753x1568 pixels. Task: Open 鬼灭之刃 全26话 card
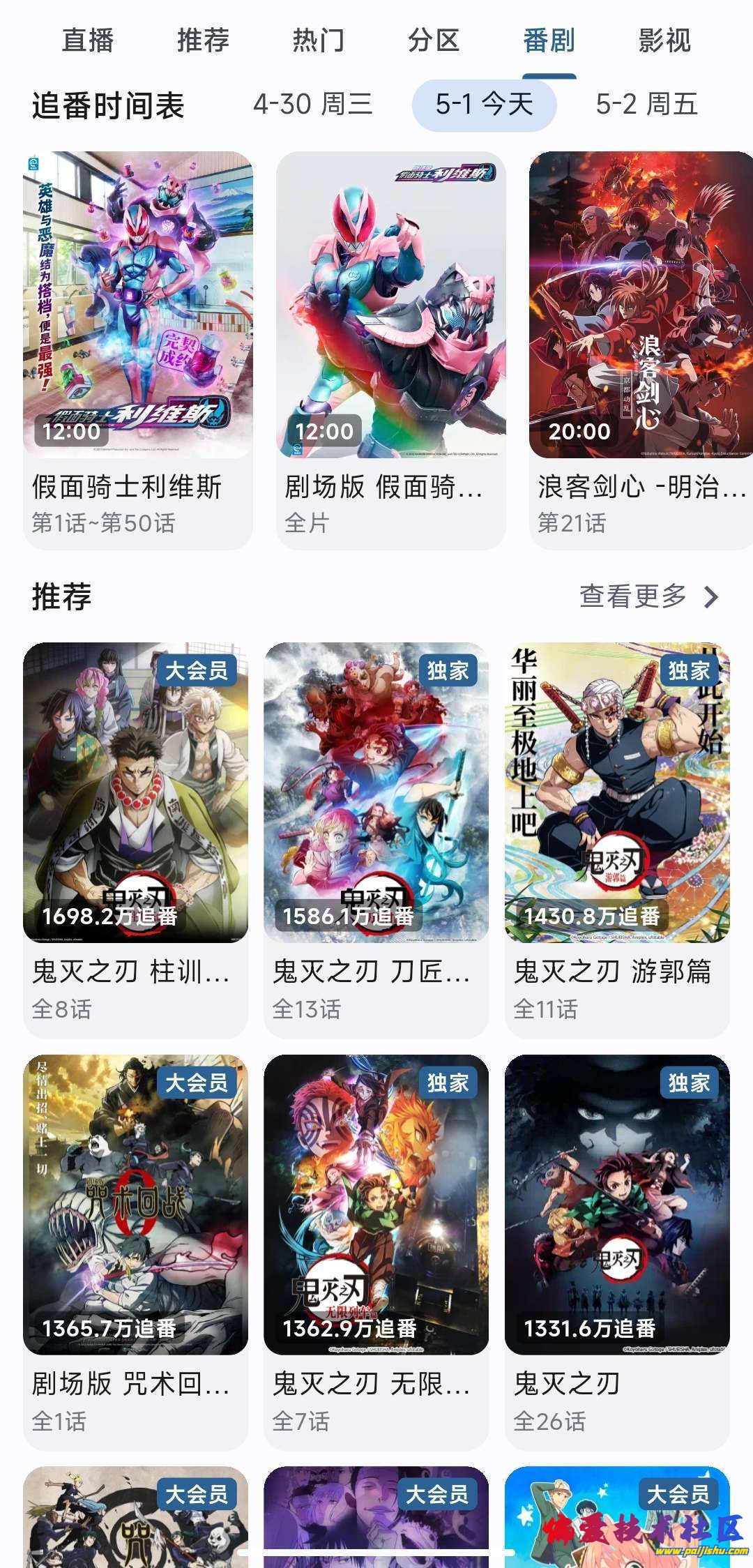617,1249
